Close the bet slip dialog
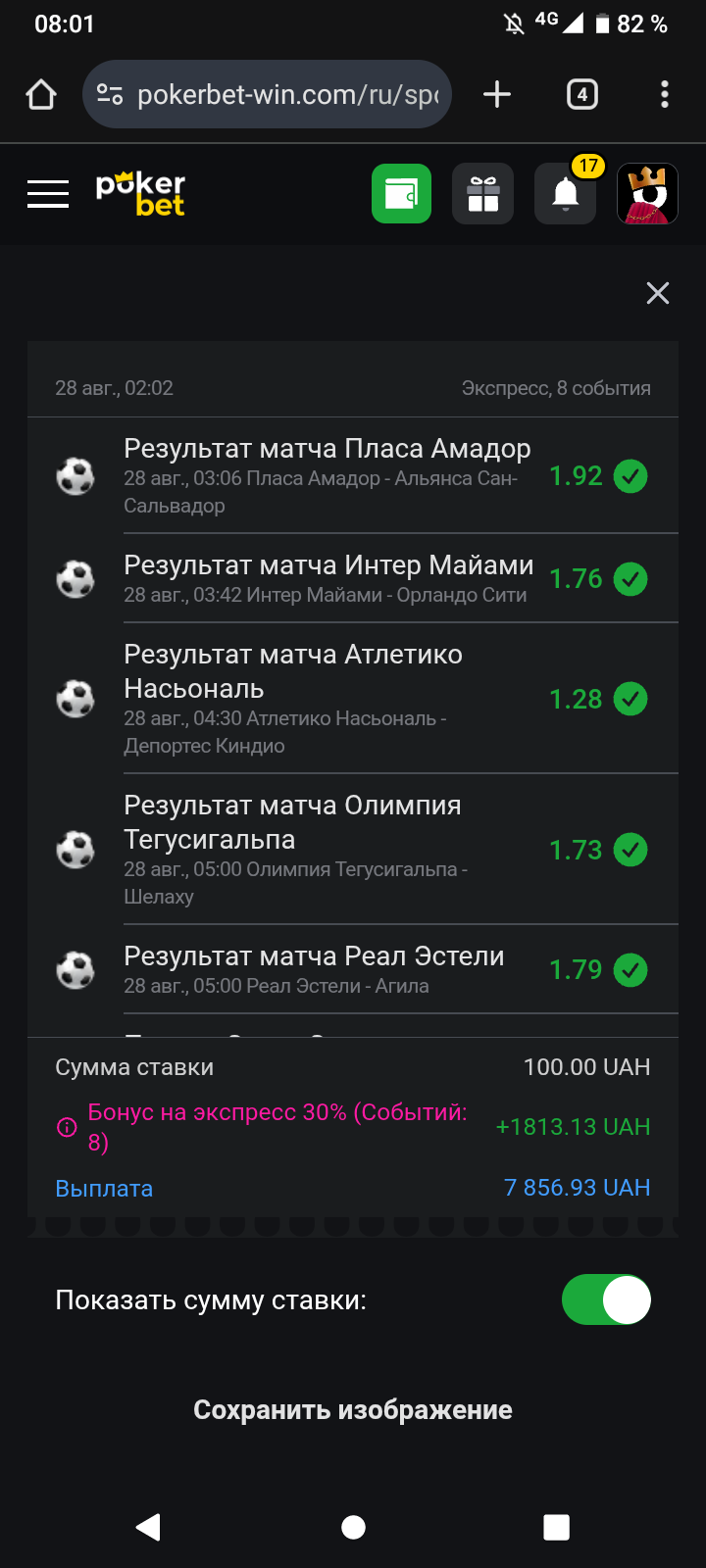Image resolution: width=706 pixels, height=1568 pixels. pos(658,293)
